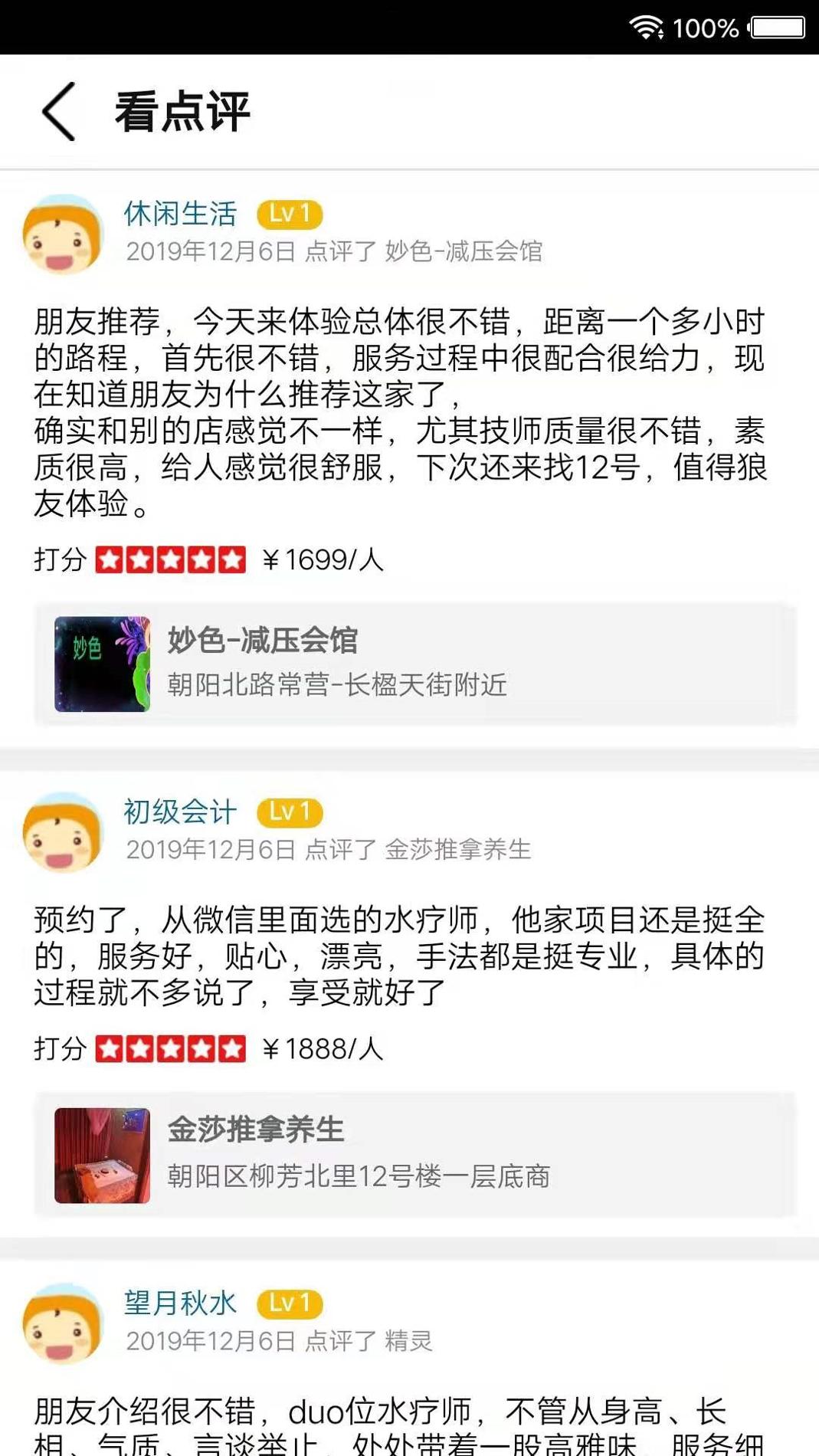The image size is (819, 1456).
Task: Toggle 休闲生活's Lv 1 level badge
Action: click(x=290, y=215)
